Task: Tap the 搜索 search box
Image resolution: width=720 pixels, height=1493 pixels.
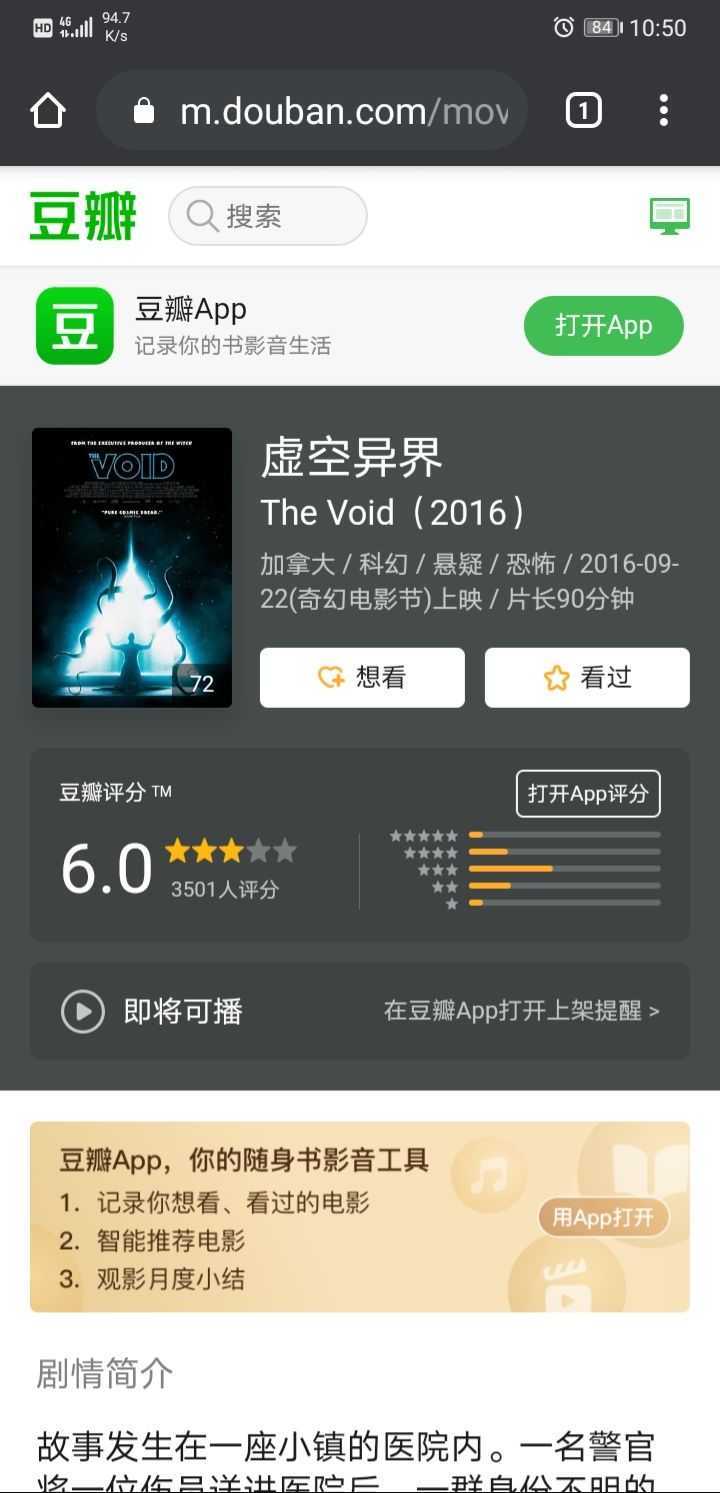Action: point(268,216)
